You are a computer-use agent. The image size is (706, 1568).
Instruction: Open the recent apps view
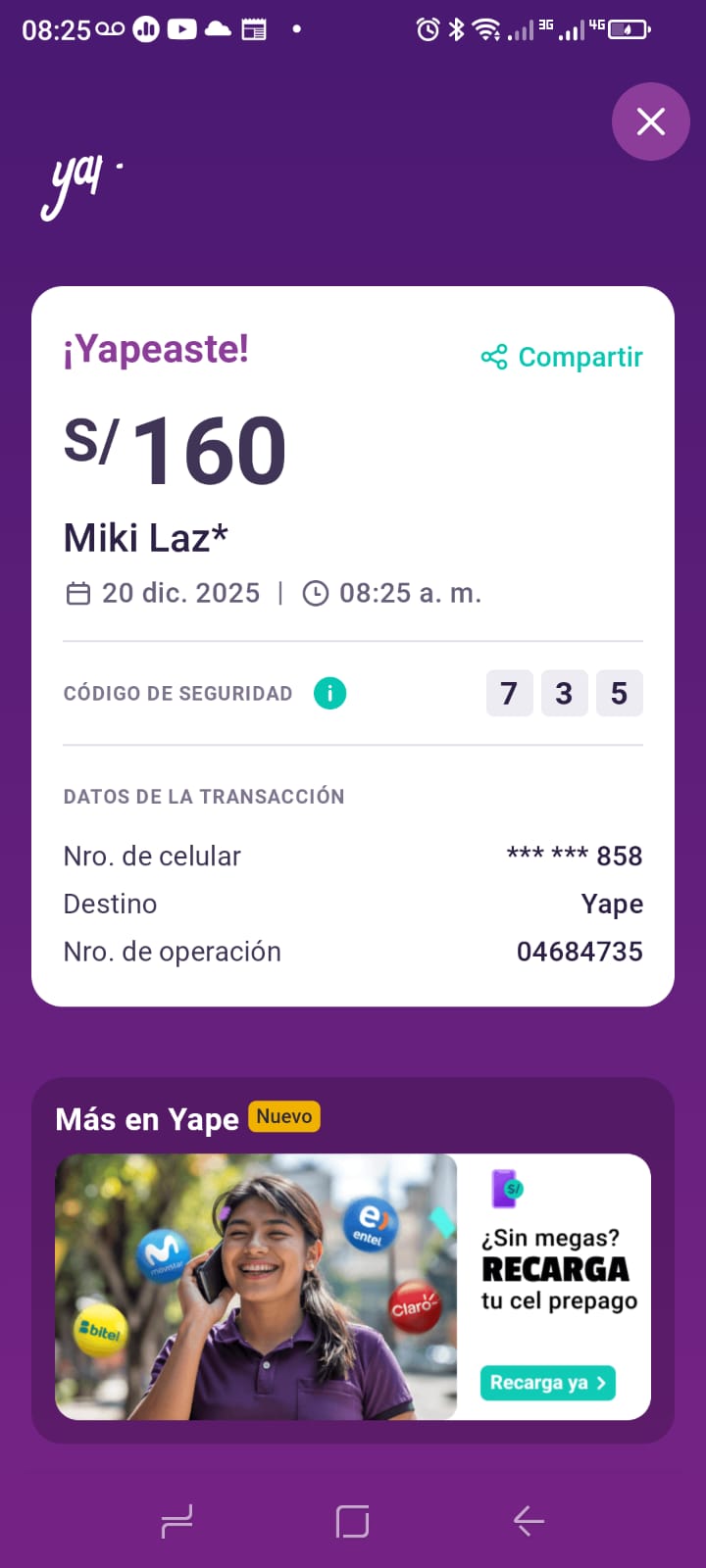176,1521
